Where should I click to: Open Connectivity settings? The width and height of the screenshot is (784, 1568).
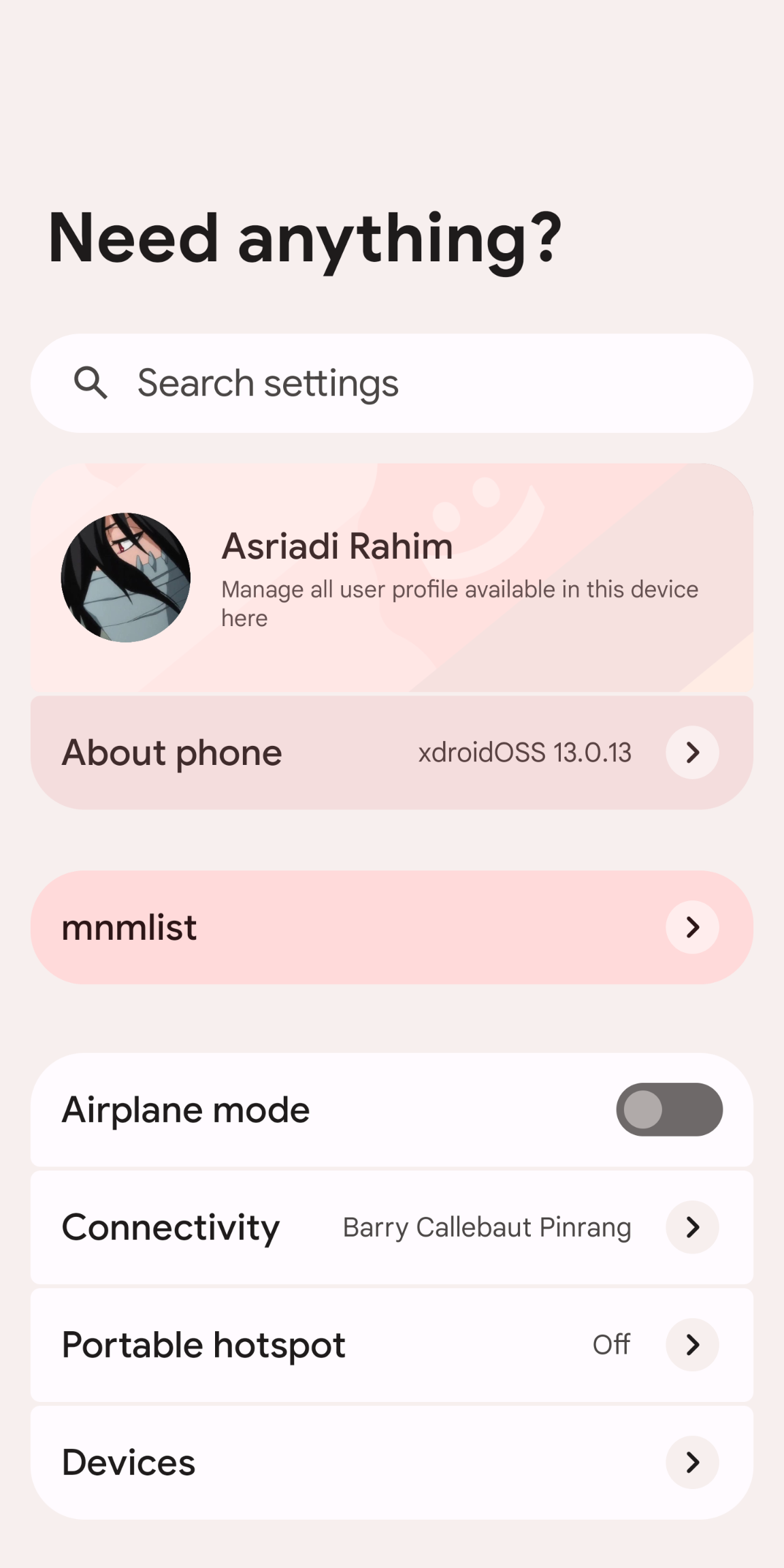pos(392,1227)
